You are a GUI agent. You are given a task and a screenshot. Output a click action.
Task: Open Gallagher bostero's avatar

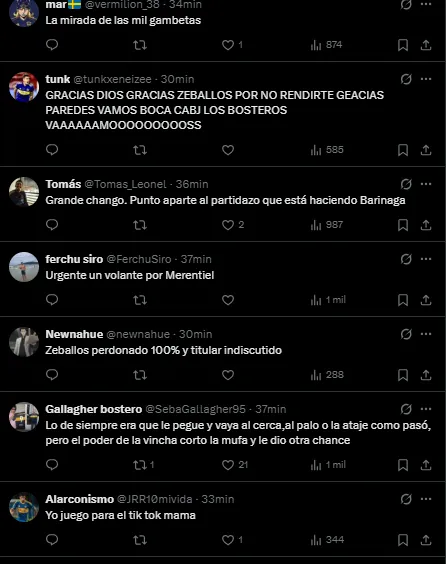tap(24, 417)
